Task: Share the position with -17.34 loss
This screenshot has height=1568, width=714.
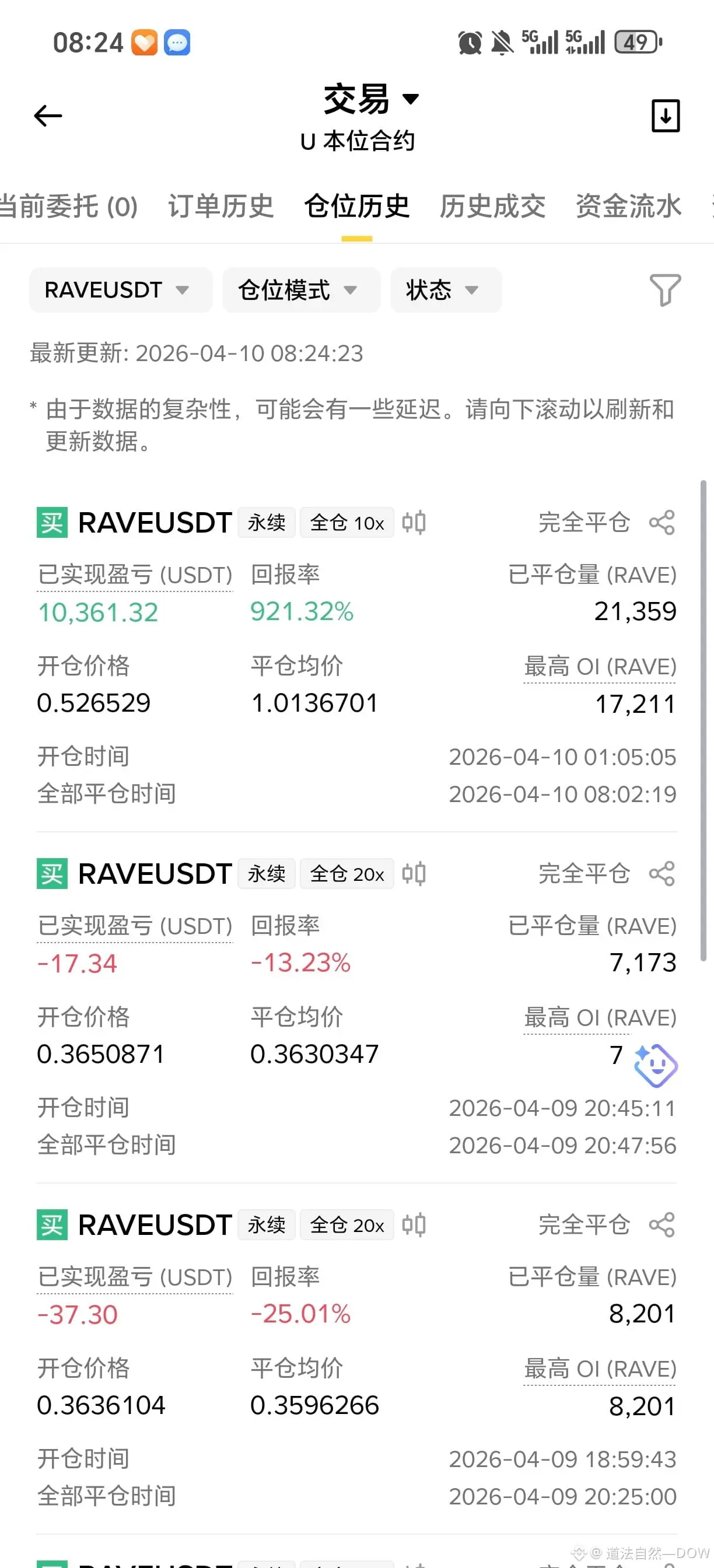Action: click(661, 874)
